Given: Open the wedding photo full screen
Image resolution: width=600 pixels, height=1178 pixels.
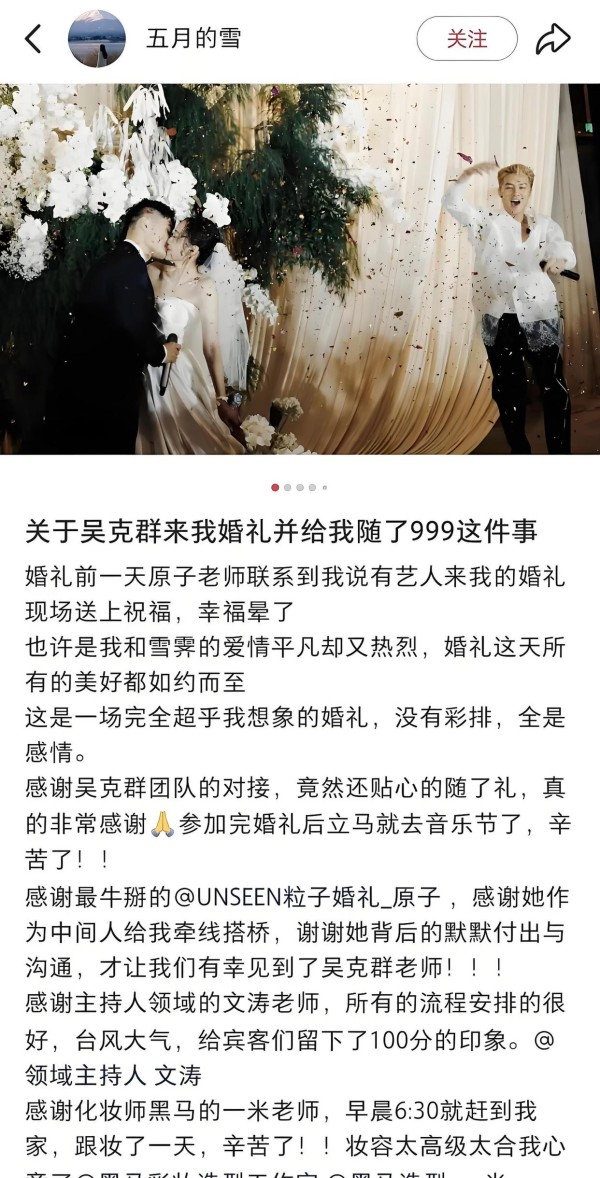Looking at the screenshot, I should [x=300, y=268].
